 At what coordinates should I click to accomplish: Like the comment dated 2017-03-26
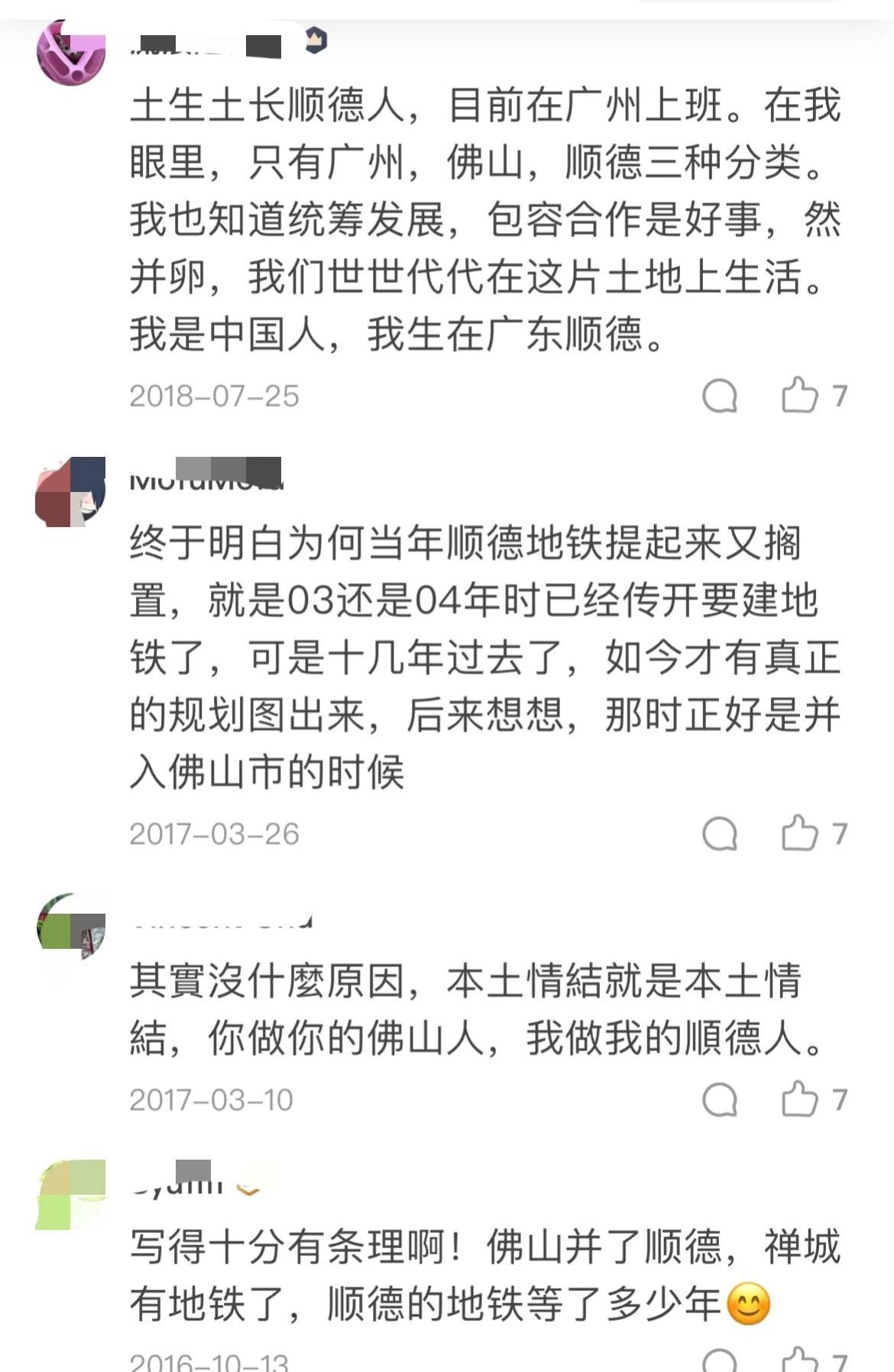pos(799,833)
